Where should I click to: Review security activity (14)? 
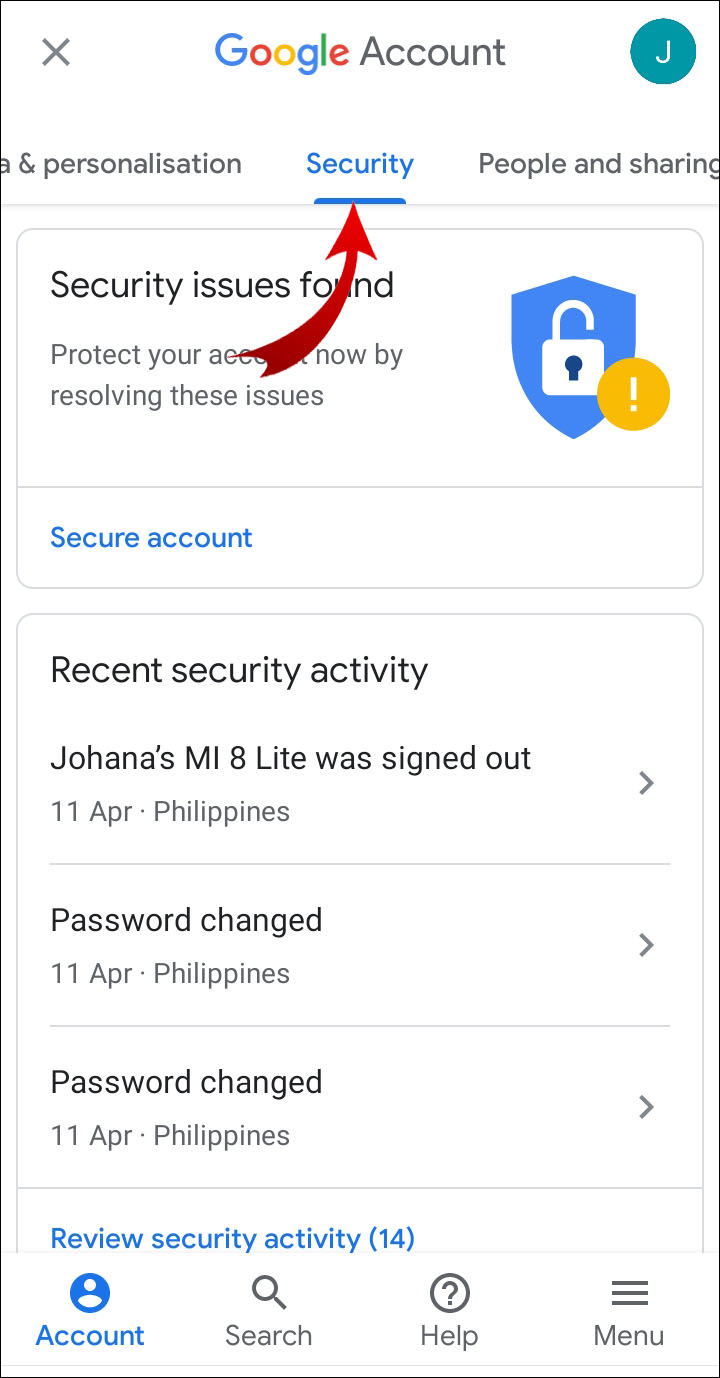click(232, 1238)
